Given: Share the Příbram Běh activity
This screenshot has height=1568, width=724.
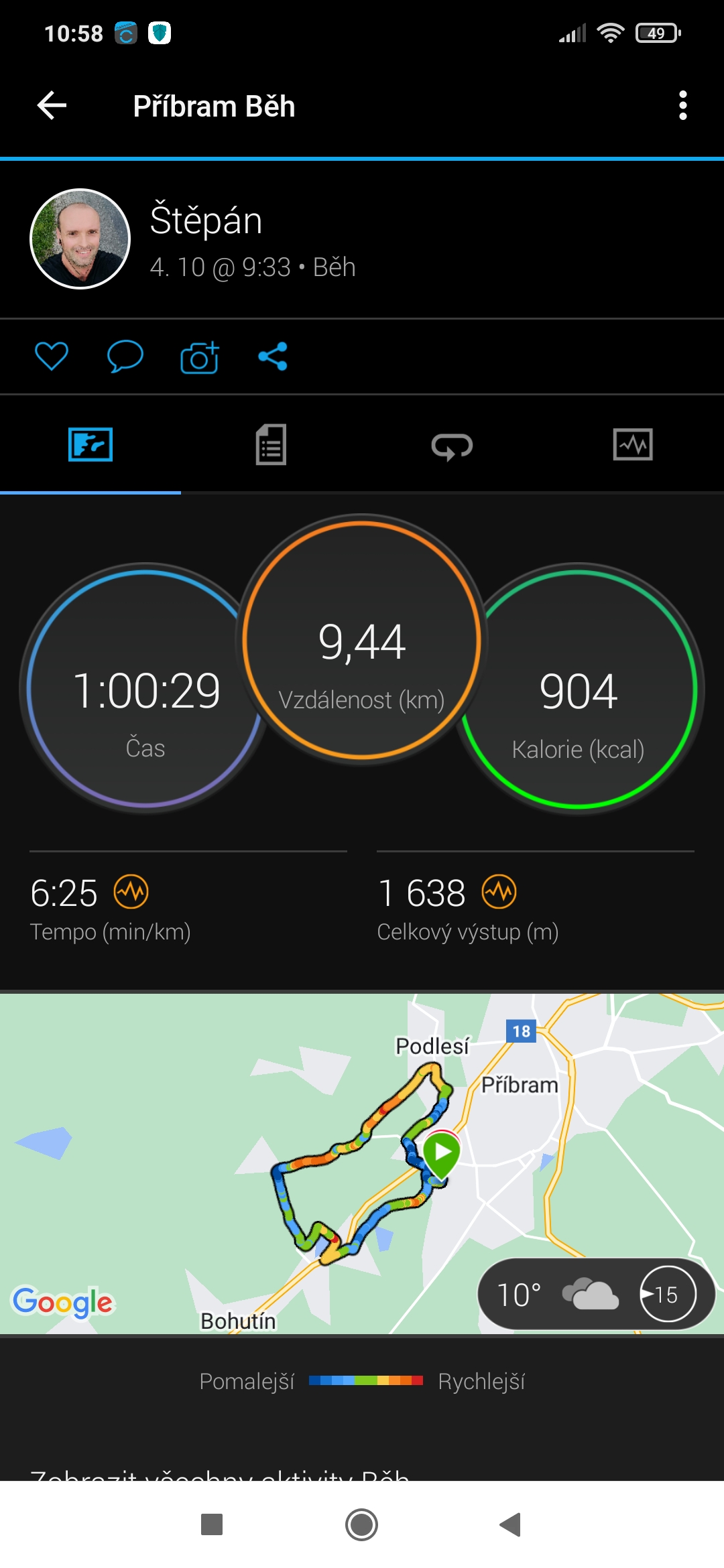Looking at the screenshot, I should (x=273, y=356).
